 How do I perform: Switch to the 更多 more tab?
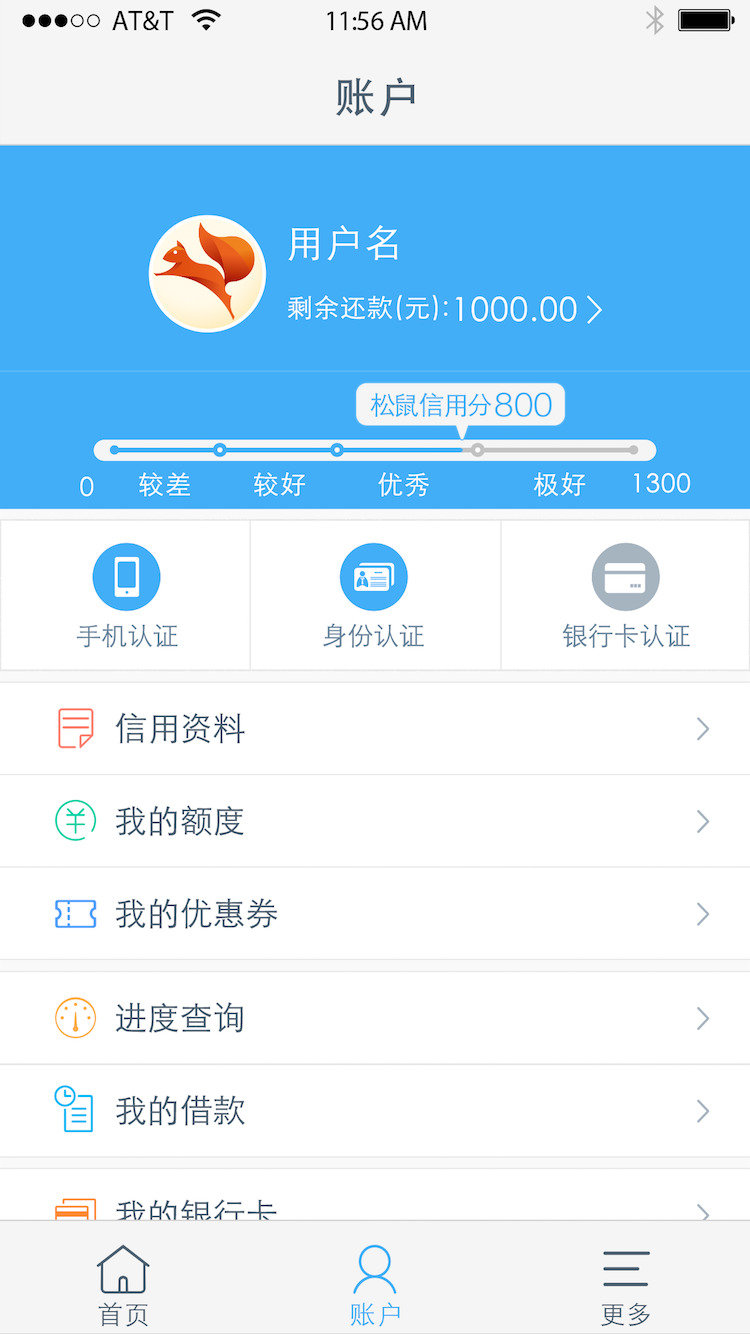coord(626,1284)
